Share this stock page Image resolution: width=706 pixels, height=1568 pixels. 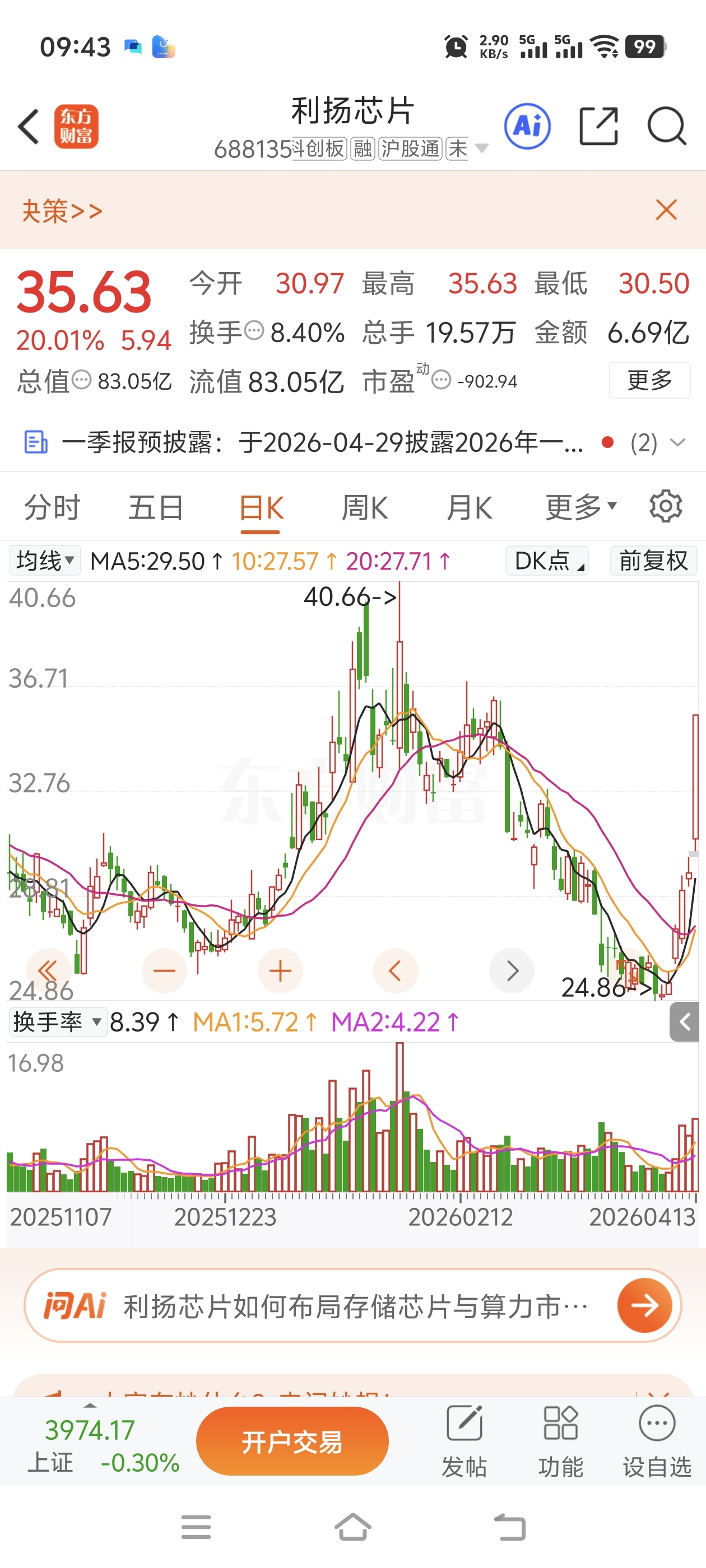(x=598, y=127)
